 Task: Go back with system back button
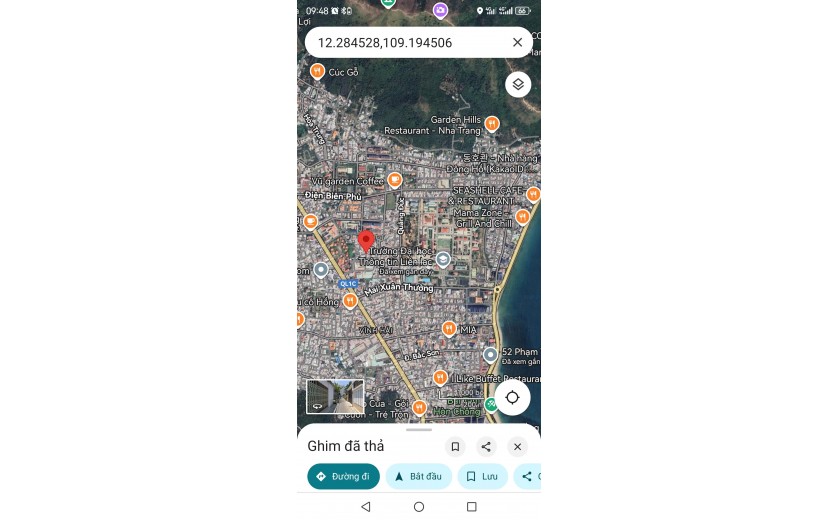pos(365,507)
